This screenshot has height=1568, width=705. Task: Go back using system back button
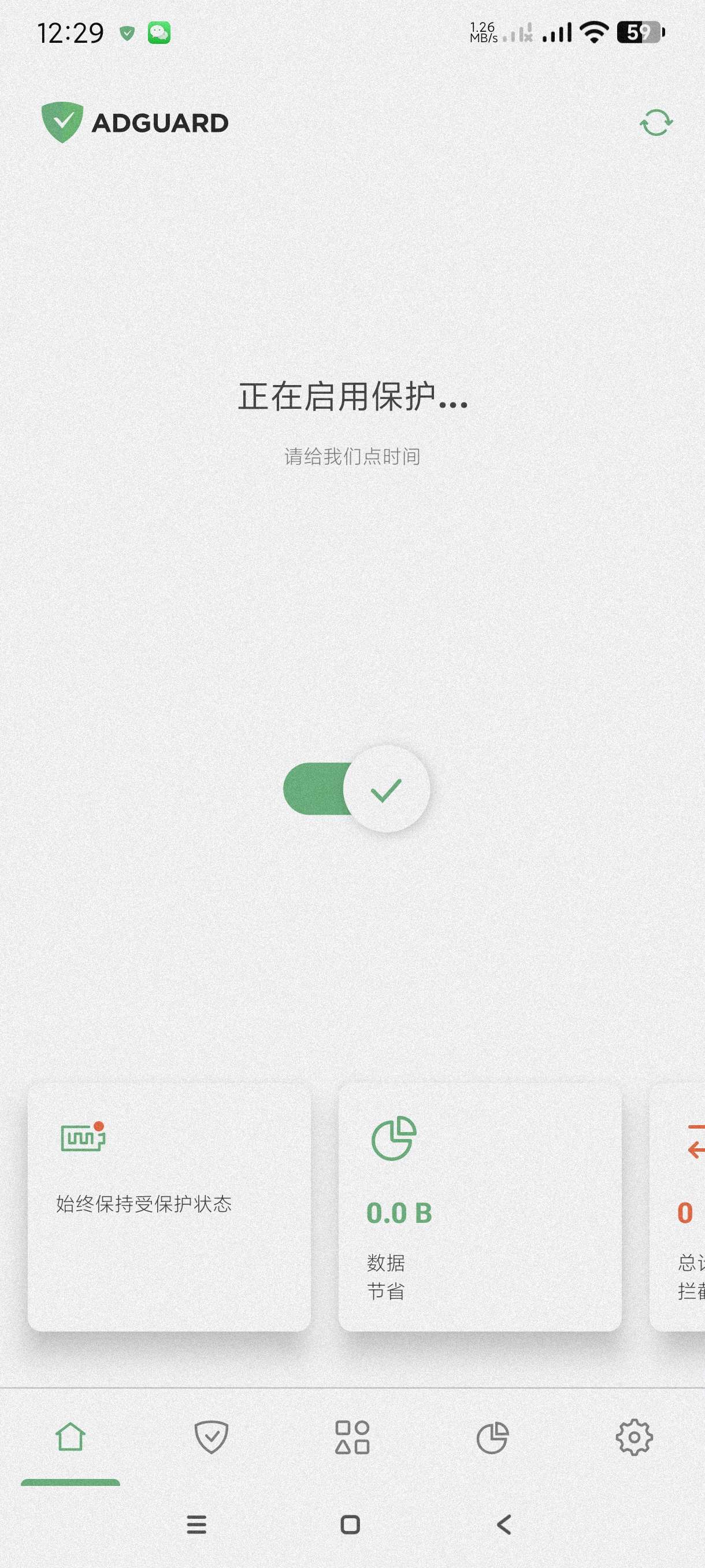point(504,1525)
